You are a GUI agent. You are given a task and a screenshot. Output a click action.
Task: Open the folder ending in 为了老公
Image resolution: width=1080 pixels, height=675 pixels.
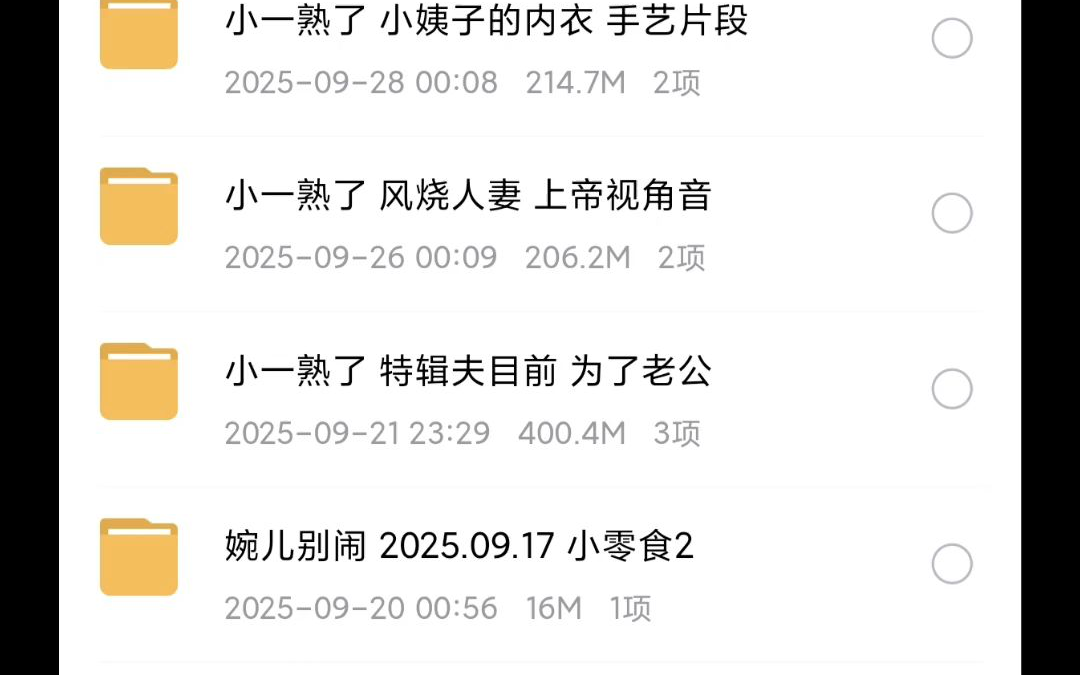[468, 371]
